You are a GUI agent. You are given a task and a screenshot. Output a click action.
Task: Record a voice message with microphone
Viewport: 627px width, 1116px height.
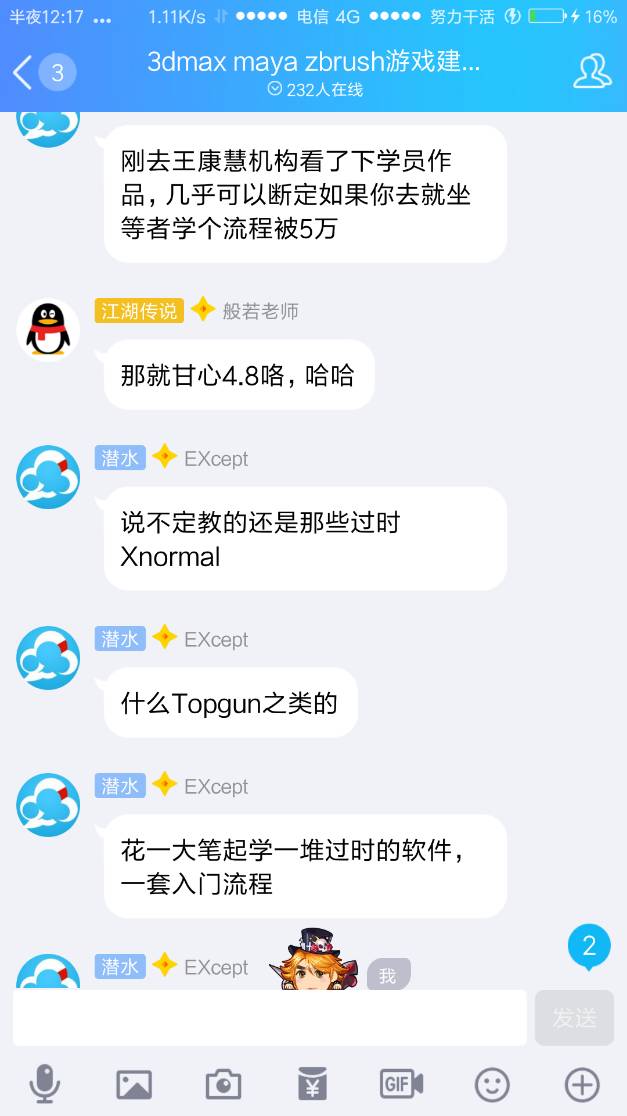tap(44, 1084)
